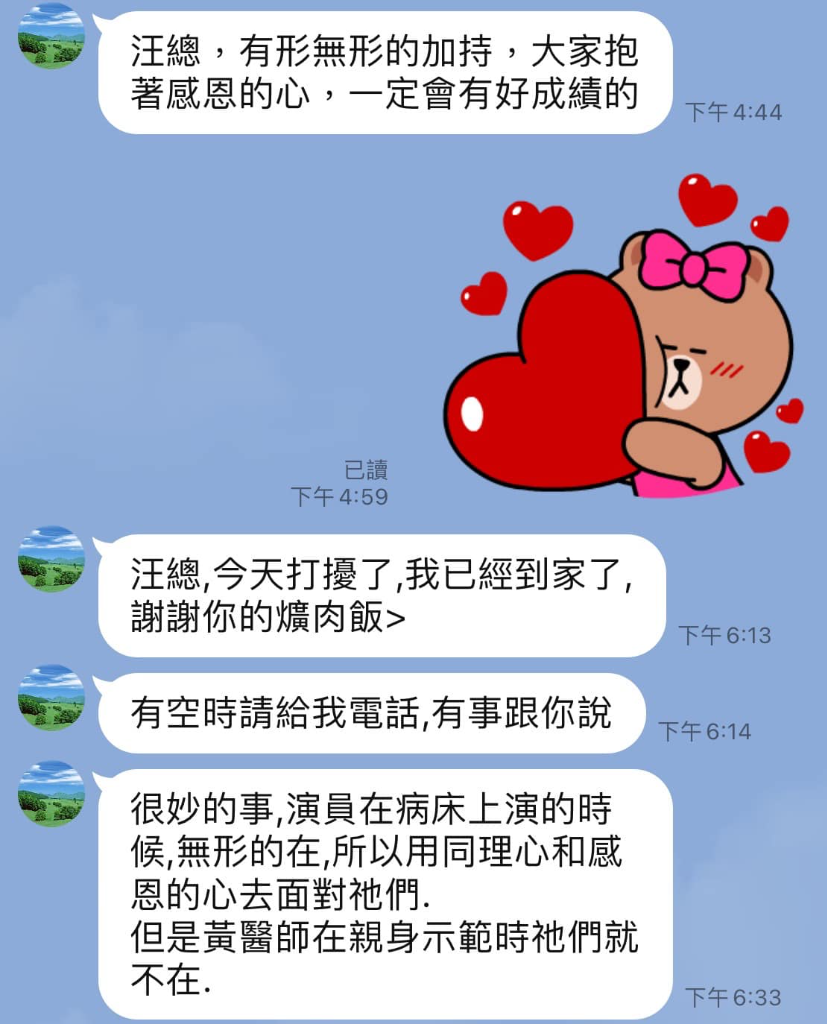Viewport: 827px width, 1024px height.
Task: Open profile picture next to the 謝謝你的爌肉飯 message
Action: coord(51,559)
